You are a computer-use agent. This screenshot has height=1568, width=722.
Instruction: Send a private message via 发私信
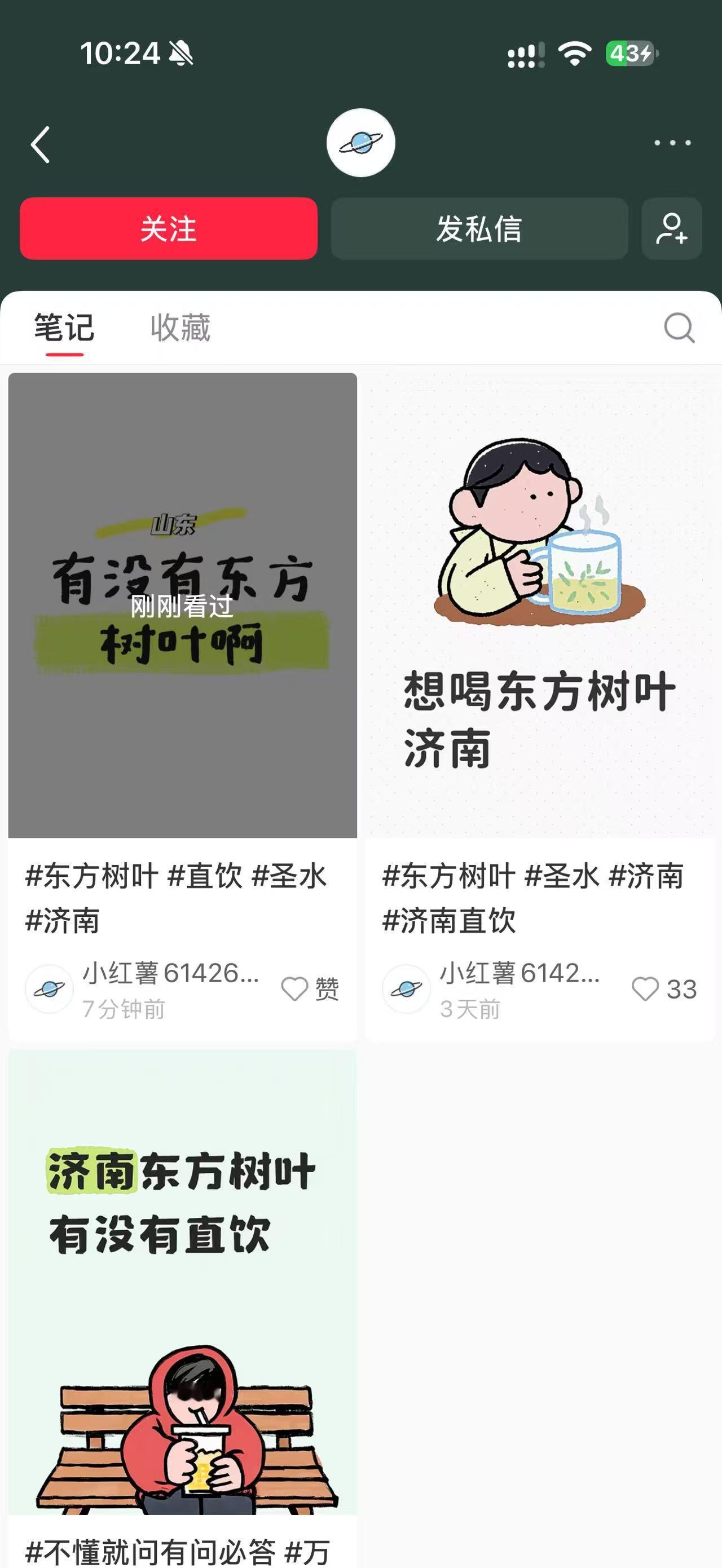point(479,229)
